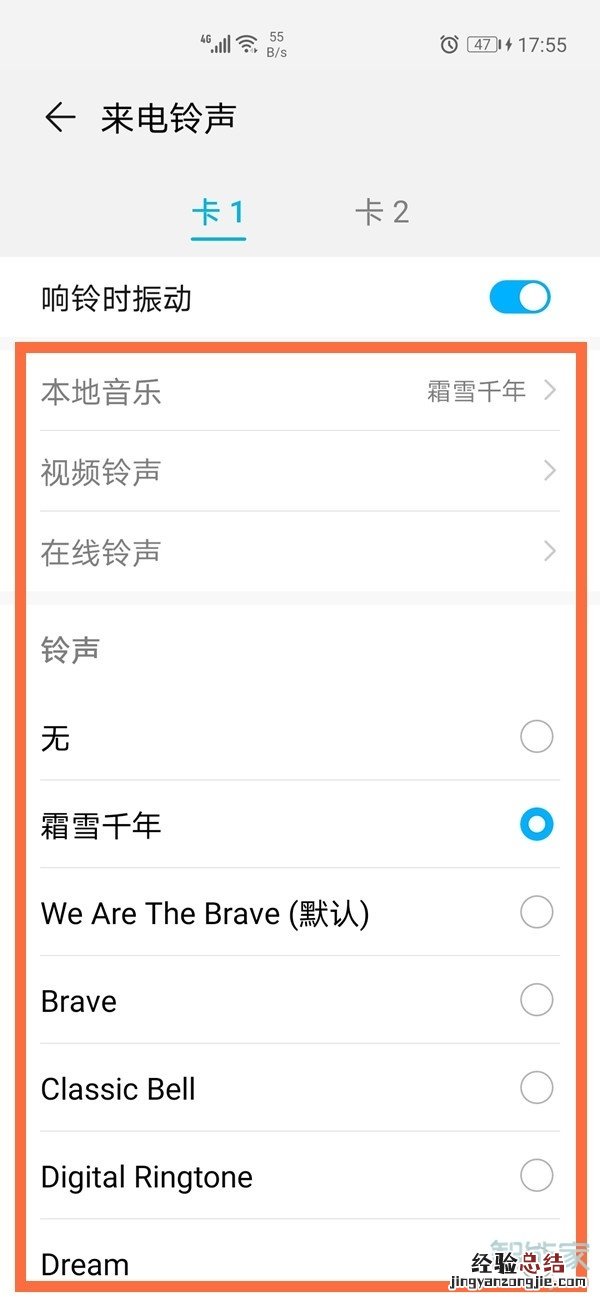Choose the Brave ringtone
The height and width of the screenshot is (1300, 600).
coord(536,1000)
